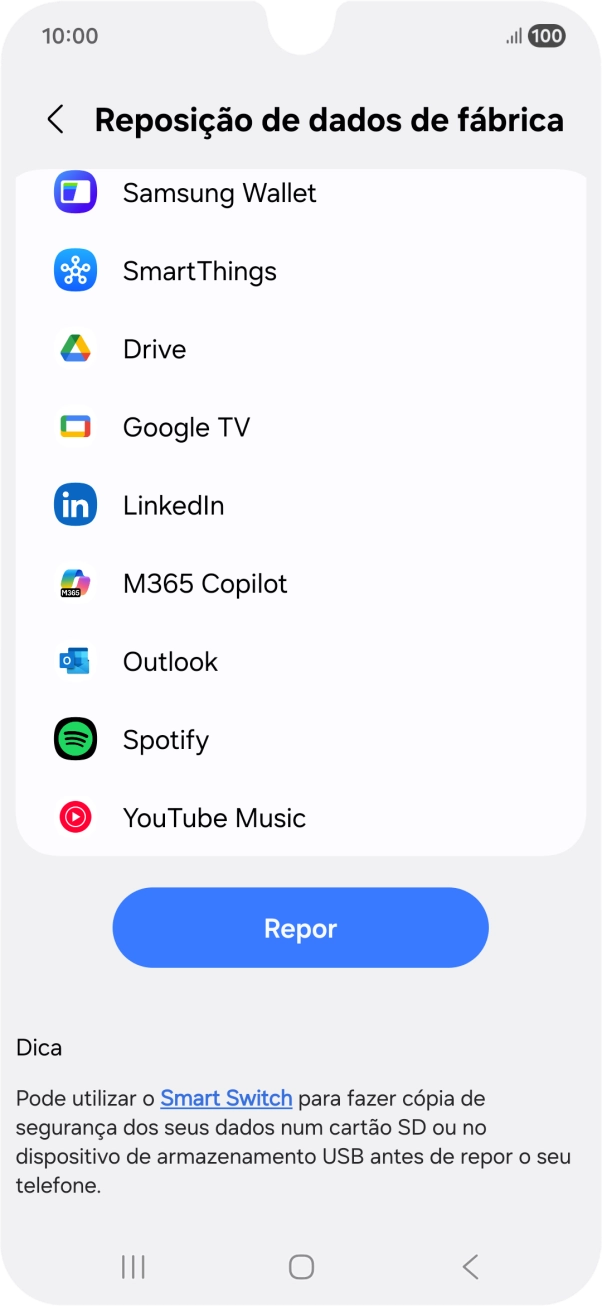Viewport: 602px width, 1306px height.
Task: Tap the blue Repor button
Action: click(300, 928)
